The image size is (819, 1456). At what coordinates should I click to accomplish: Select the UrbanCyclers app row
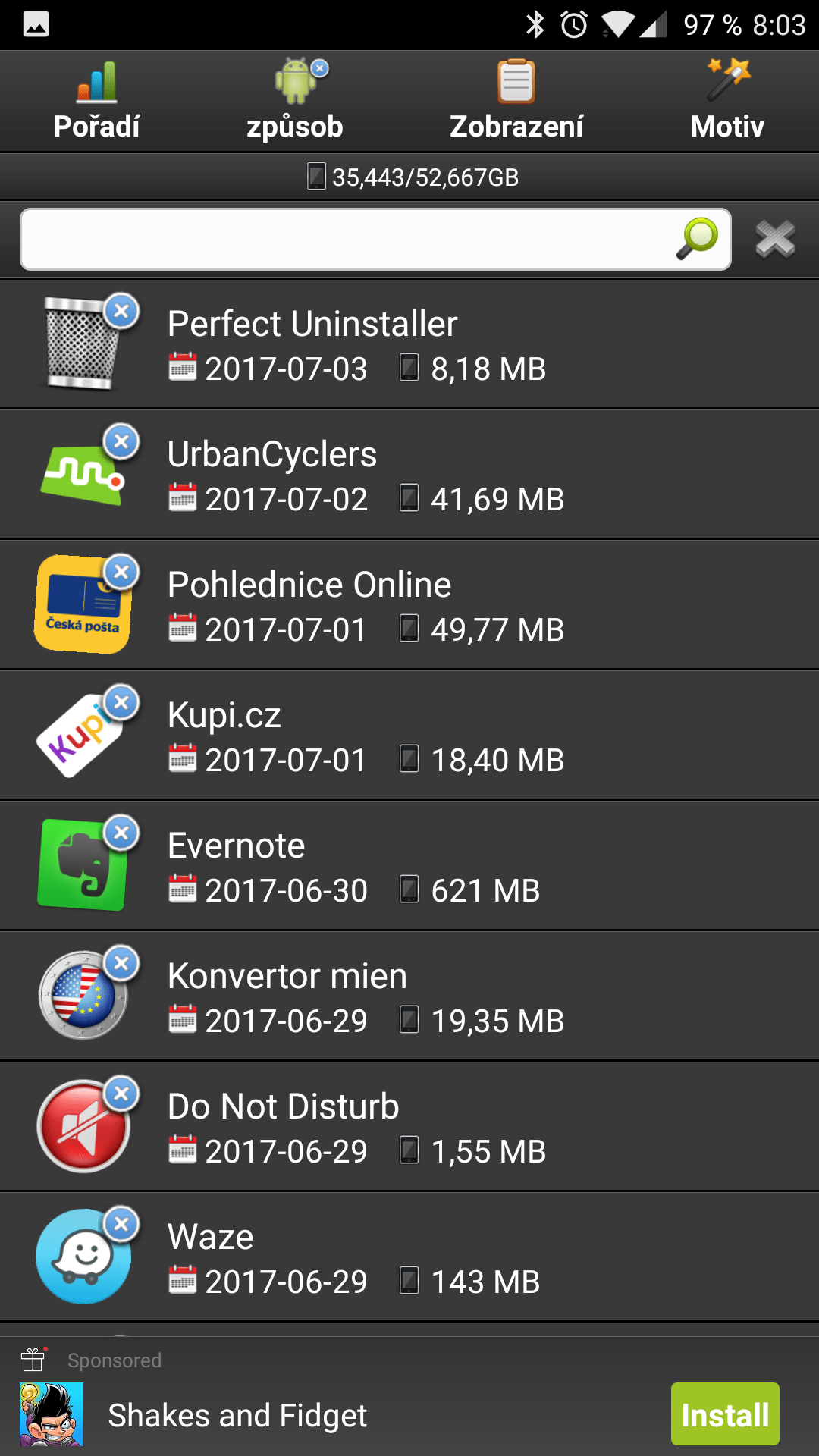(x=409, y=475)
